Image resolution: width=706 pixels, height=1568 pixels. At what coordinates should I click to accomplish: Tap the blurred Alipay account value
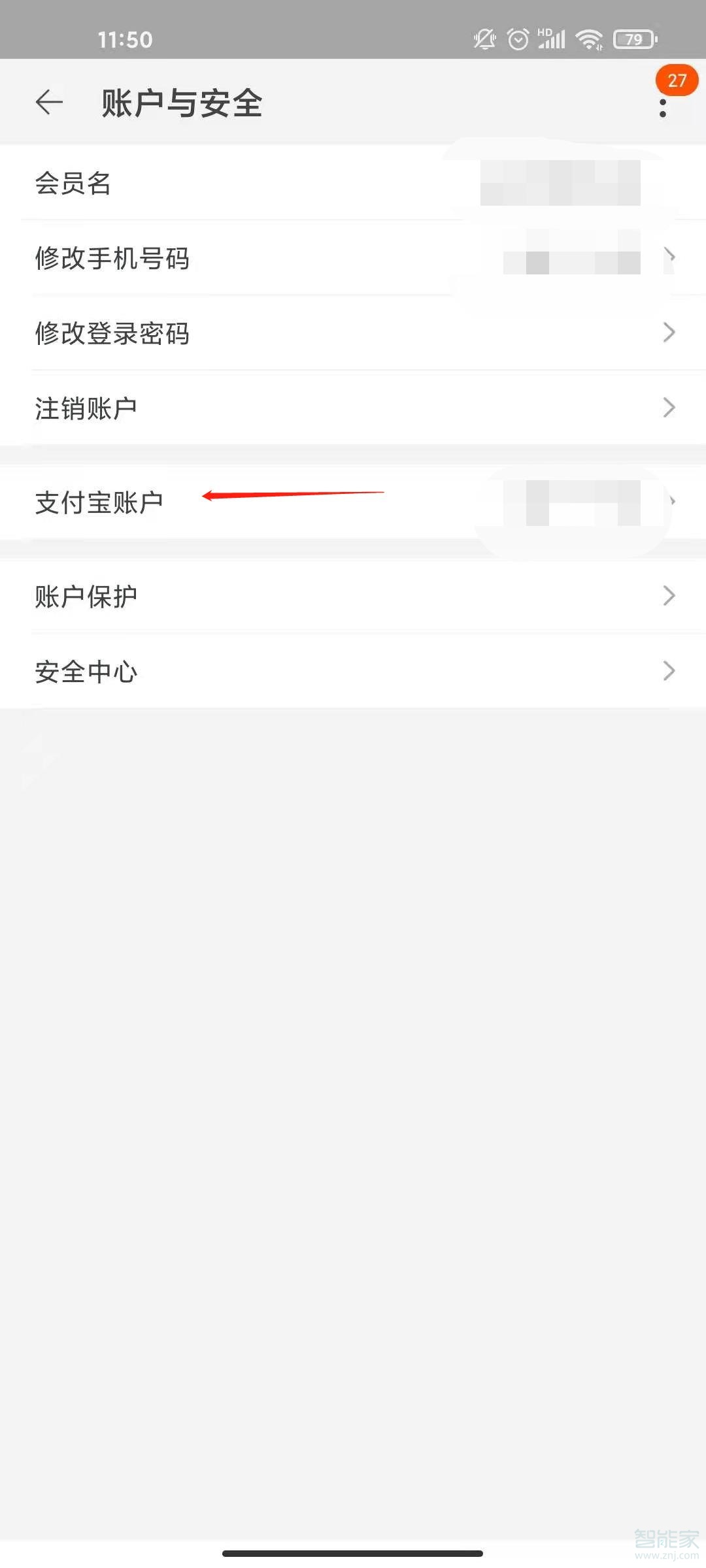[x=569, y=502]
